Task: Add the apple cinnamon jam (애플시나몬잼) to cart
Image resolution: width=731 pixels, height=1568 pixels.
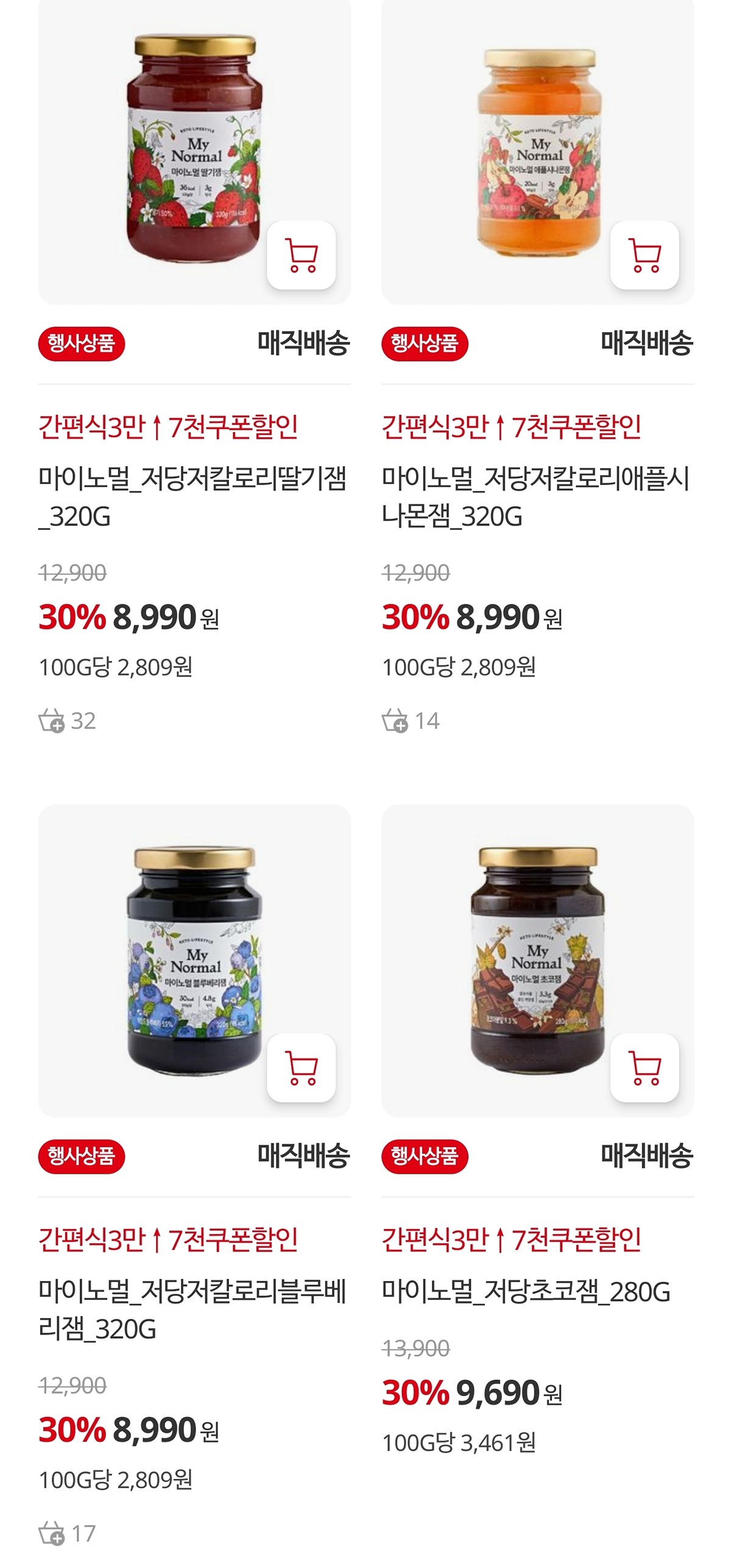Action: click(644, 255)
